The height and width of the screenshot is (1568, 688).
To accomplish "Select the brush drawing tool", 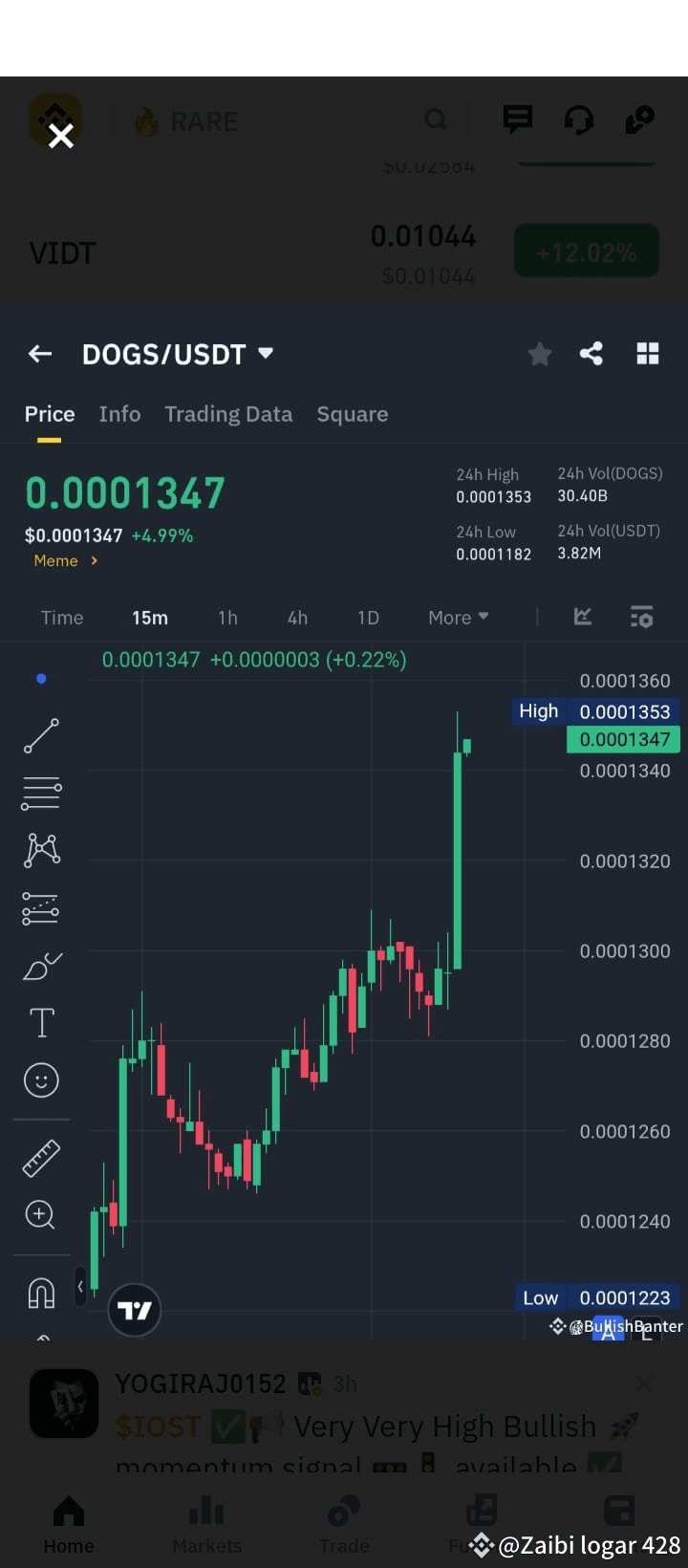I will (x=41, y=967).
